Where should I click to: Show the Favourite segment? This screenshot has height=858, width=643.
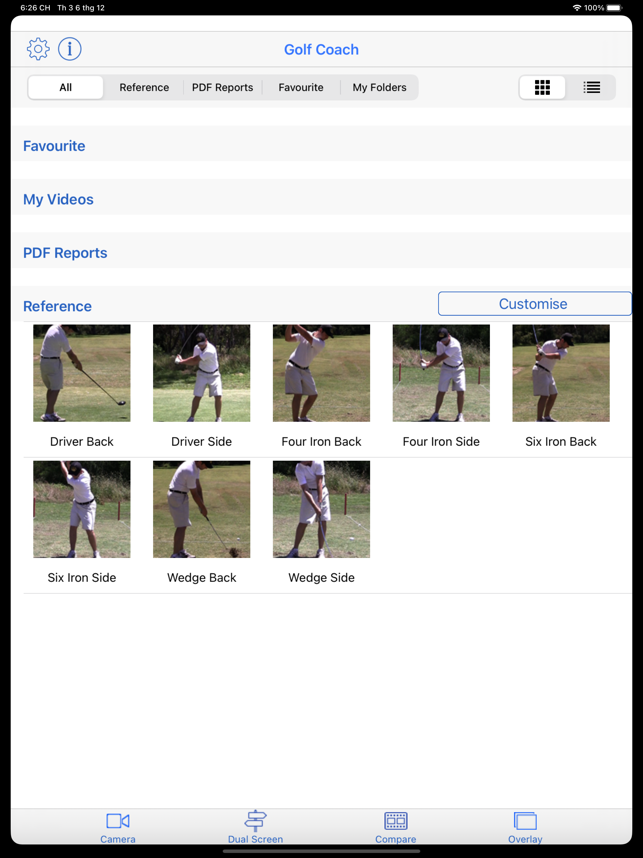click(x=300, y=87)
